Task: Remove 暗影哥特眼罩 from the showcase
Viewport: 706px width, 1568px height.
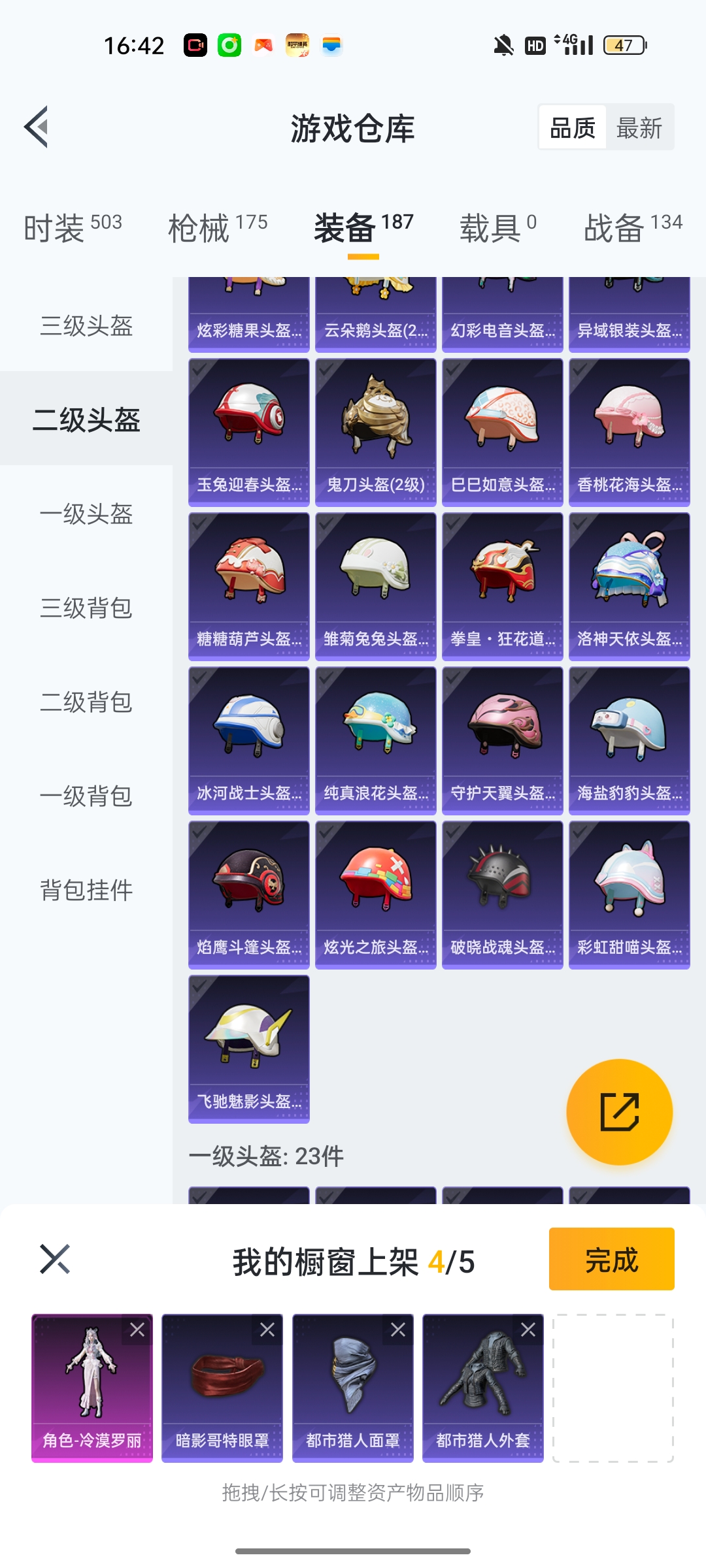Action: (x=267, y=1330)
